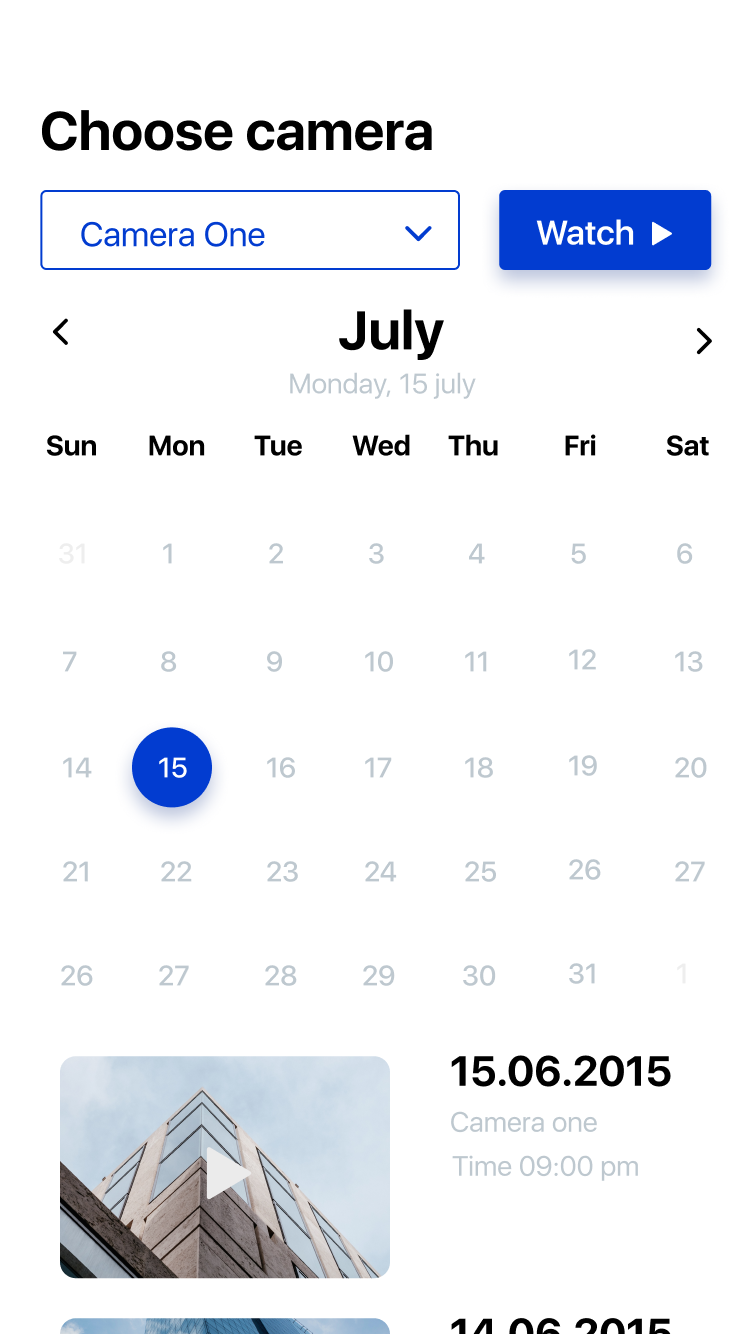Choose July 29 in the calendar
Image resolution: width=750 pixels, height=1334 pixels.
(x=378, y=975)
